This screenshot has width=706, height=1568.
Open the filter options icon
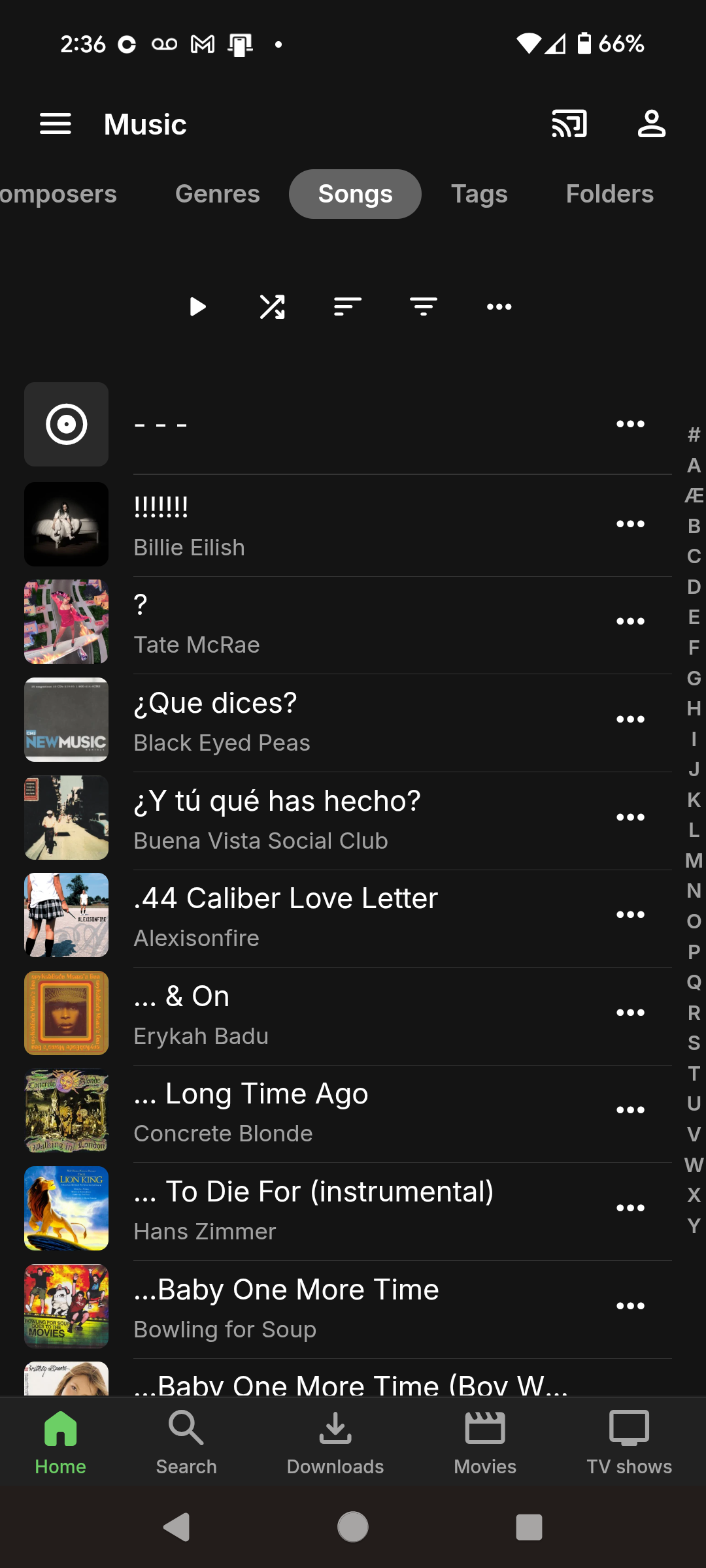424,306
